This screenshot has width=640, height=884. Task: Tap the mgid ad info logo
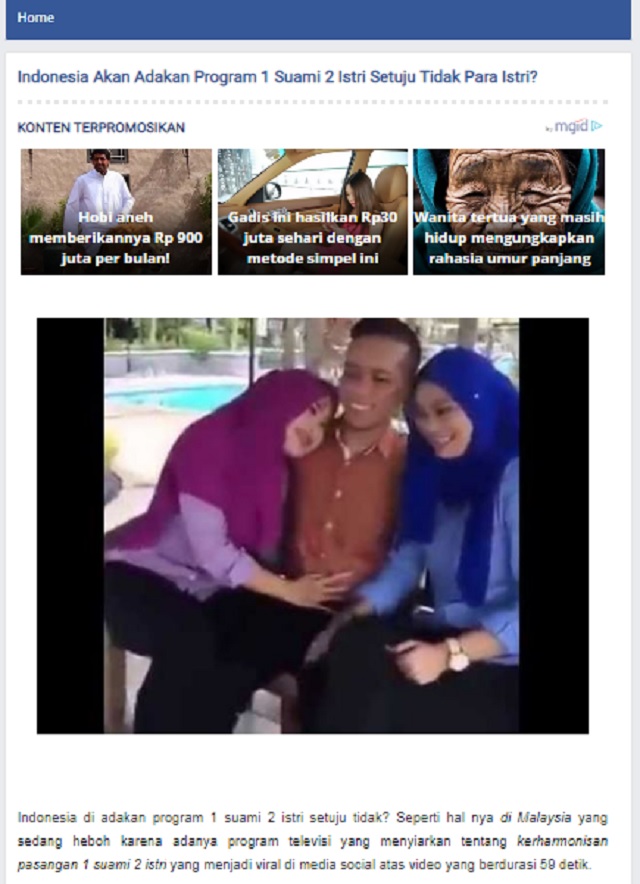click(574, 127)
